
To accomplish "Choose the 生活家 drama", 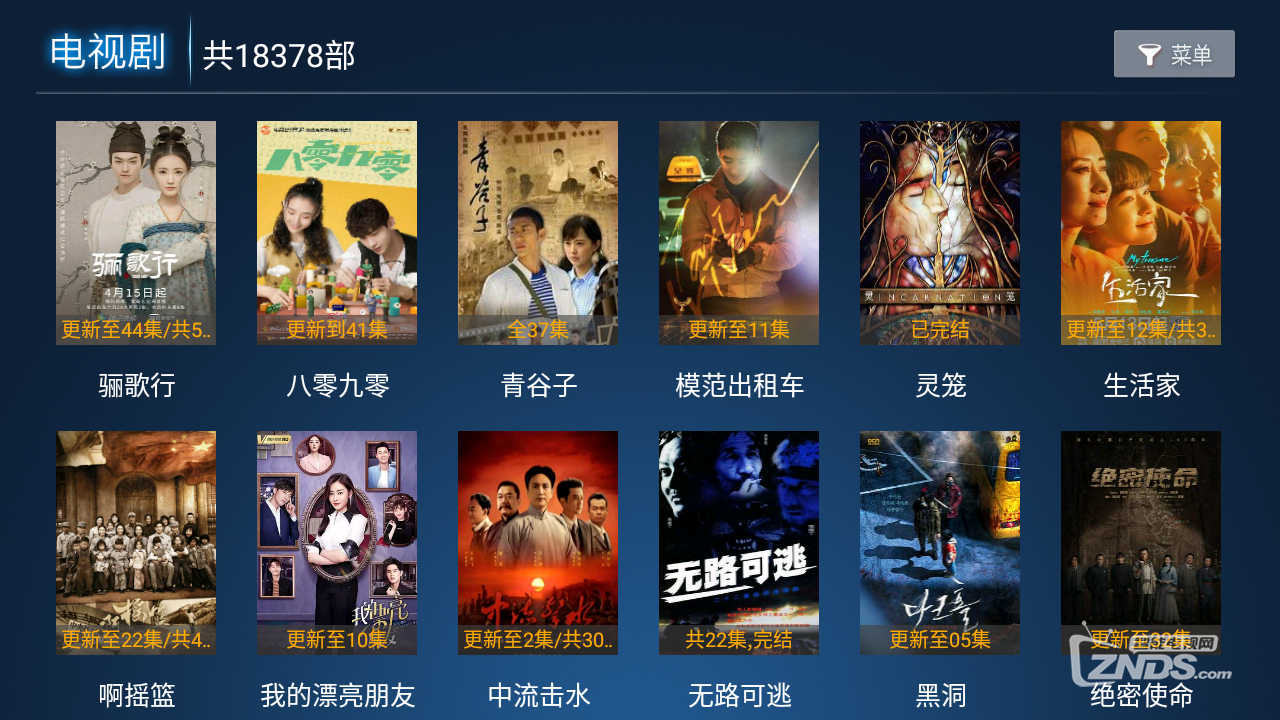I will click(1141, 233).
